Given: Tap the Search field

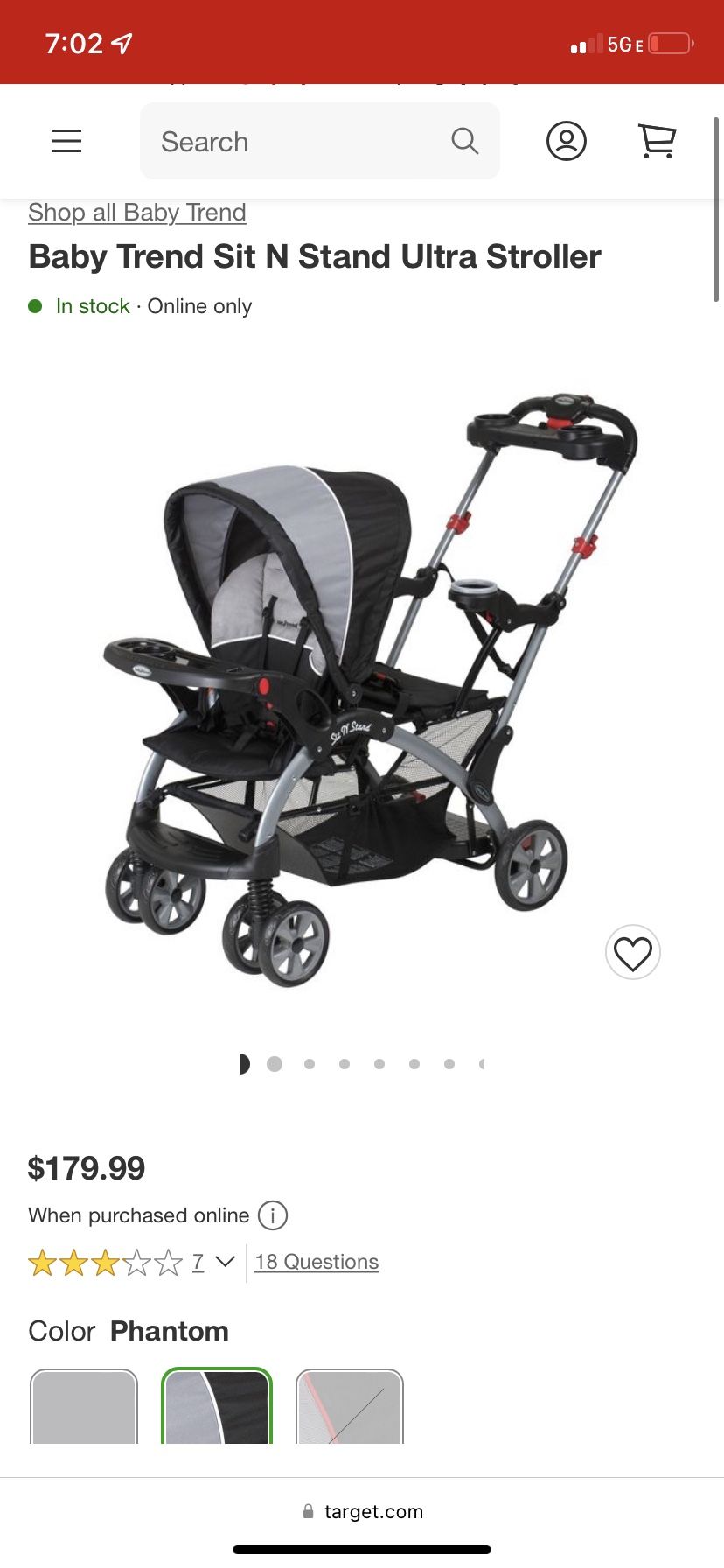Looking at the screenshot, I should coord(320,141).
